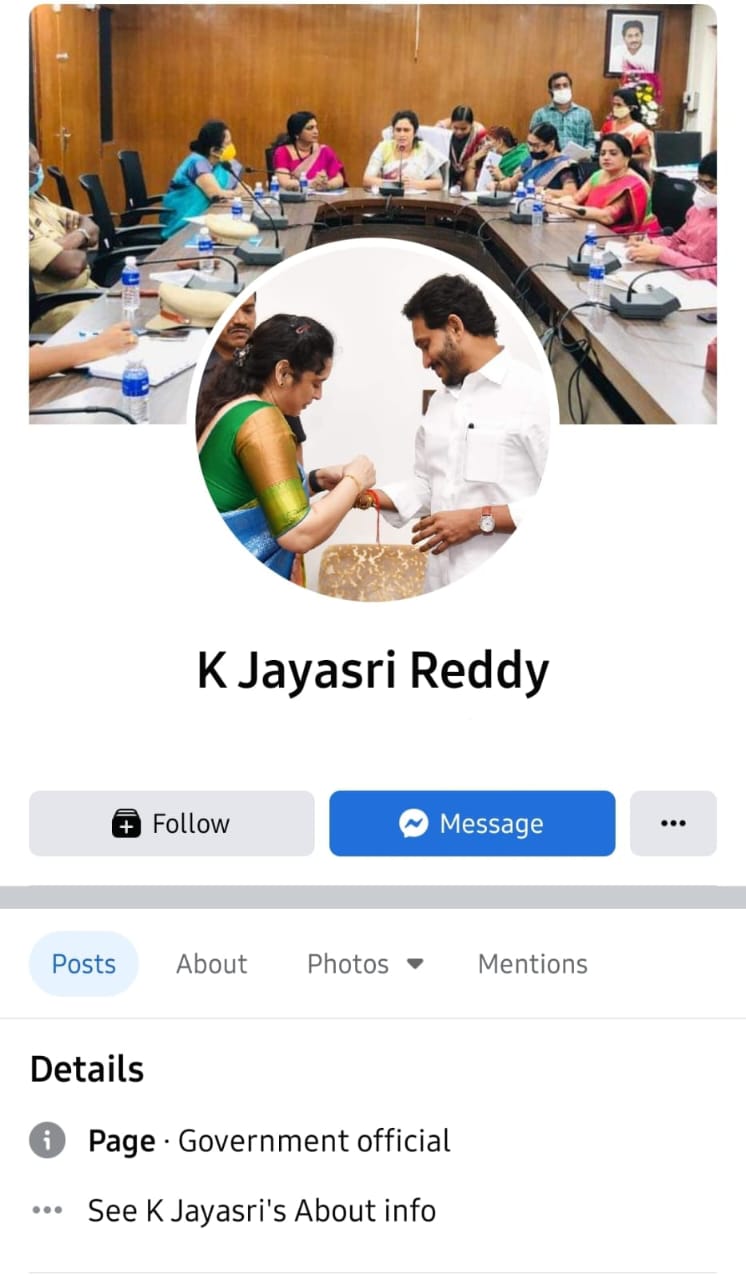This screenshot has height=1280, width=746.
Task: Message K Jayasri Reddy
Action: (x=472, y=823)
